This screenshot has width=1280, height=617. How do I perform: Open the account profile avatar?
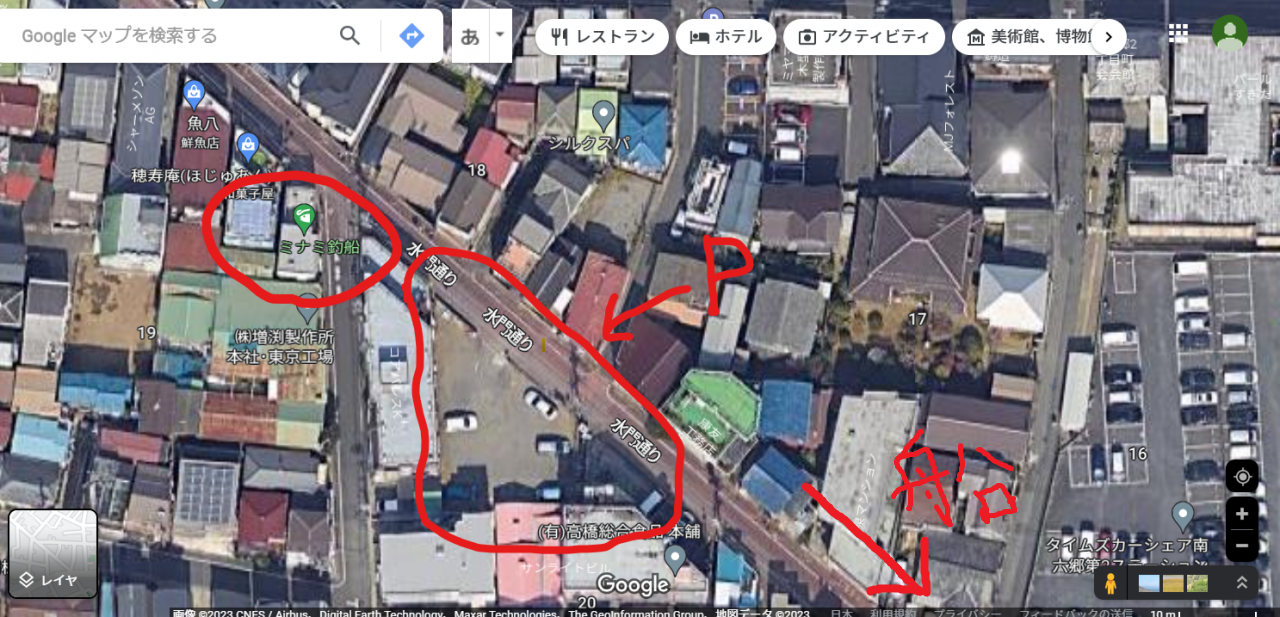1229,32
